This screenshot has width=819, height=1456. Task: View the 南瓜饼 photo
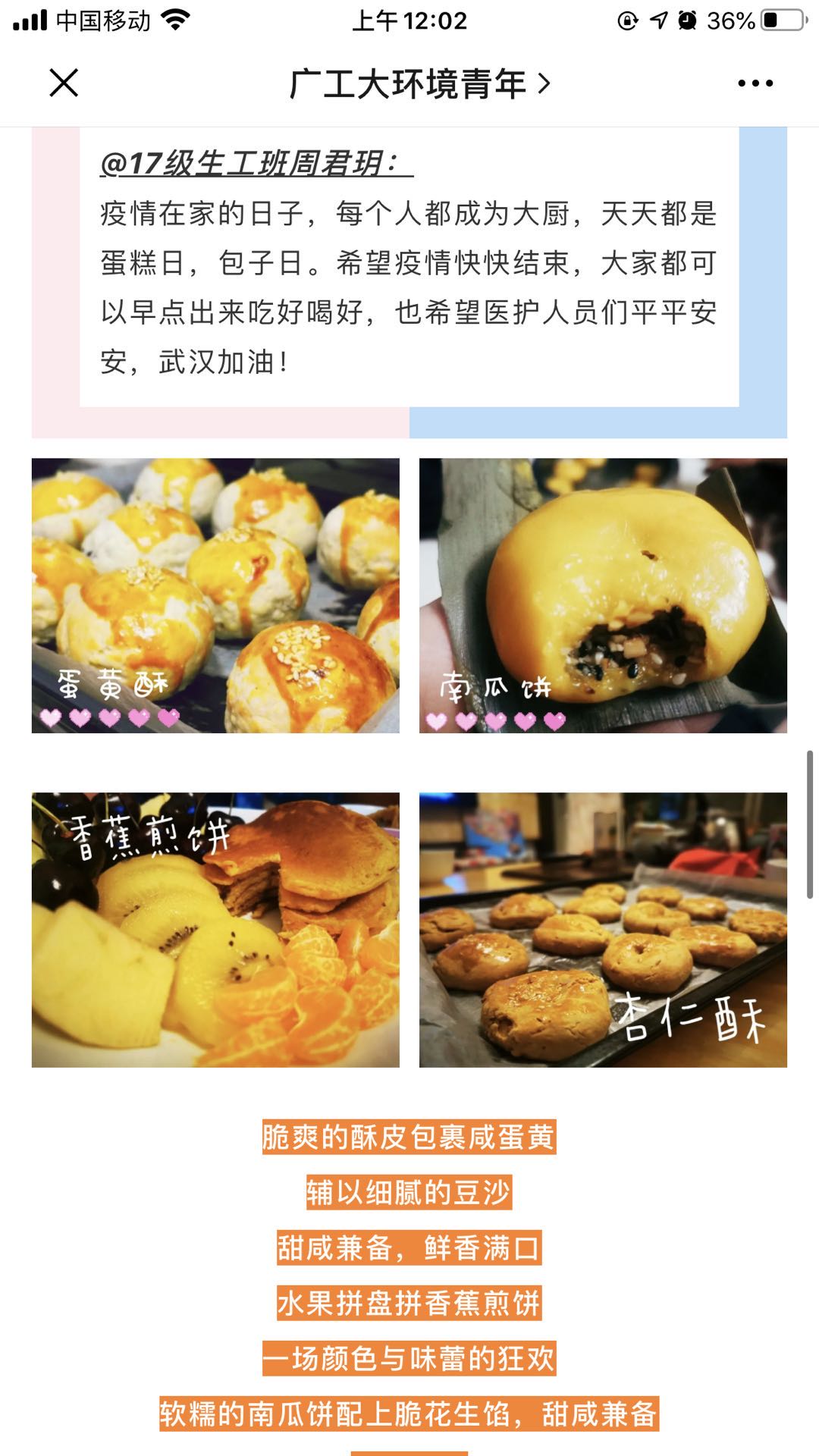point(603,595)
